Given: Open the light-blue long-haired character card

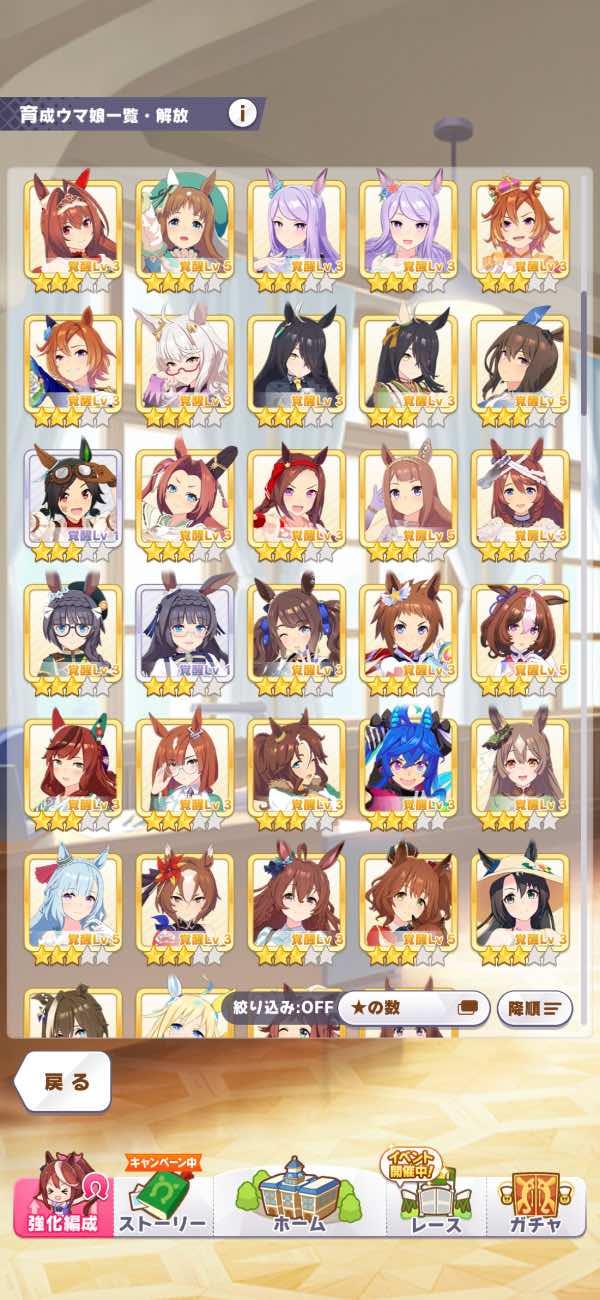Looking at the screenshot, I should click(x=72, y=903).
